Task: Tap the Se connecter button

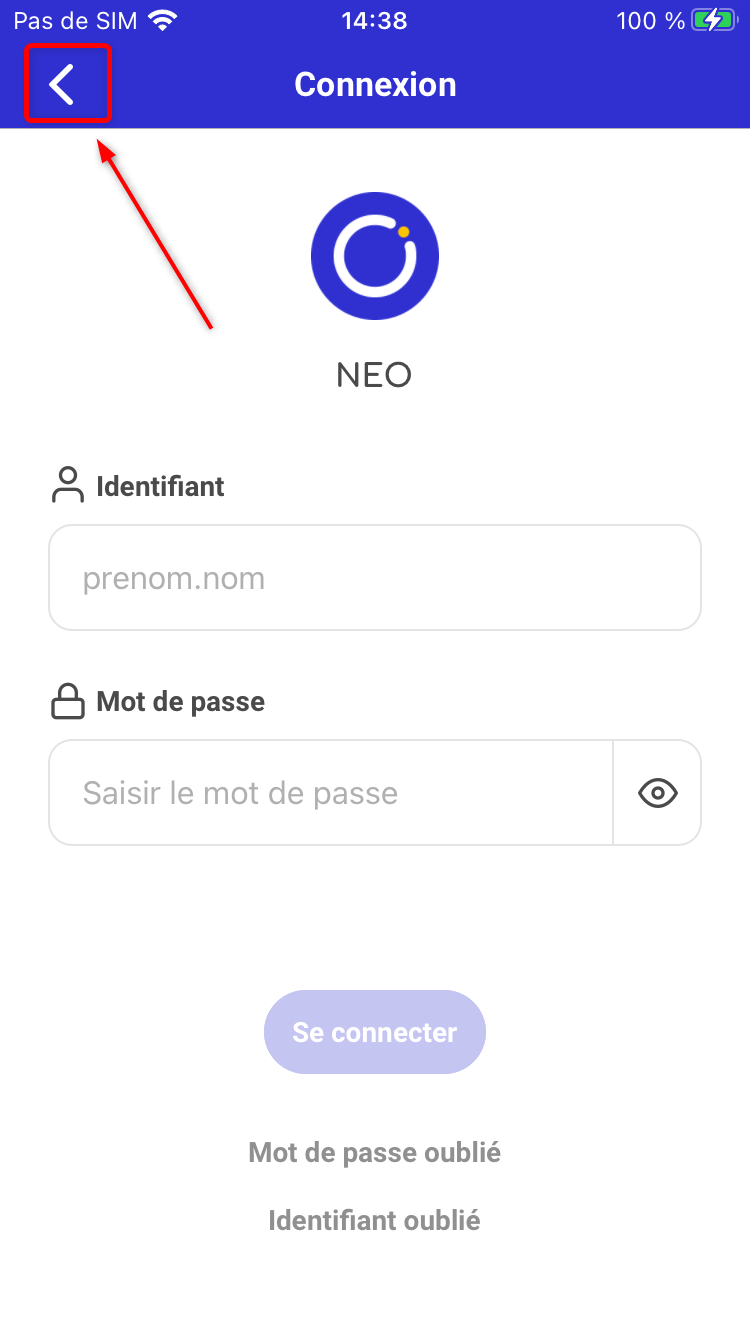Action: 375,1032
